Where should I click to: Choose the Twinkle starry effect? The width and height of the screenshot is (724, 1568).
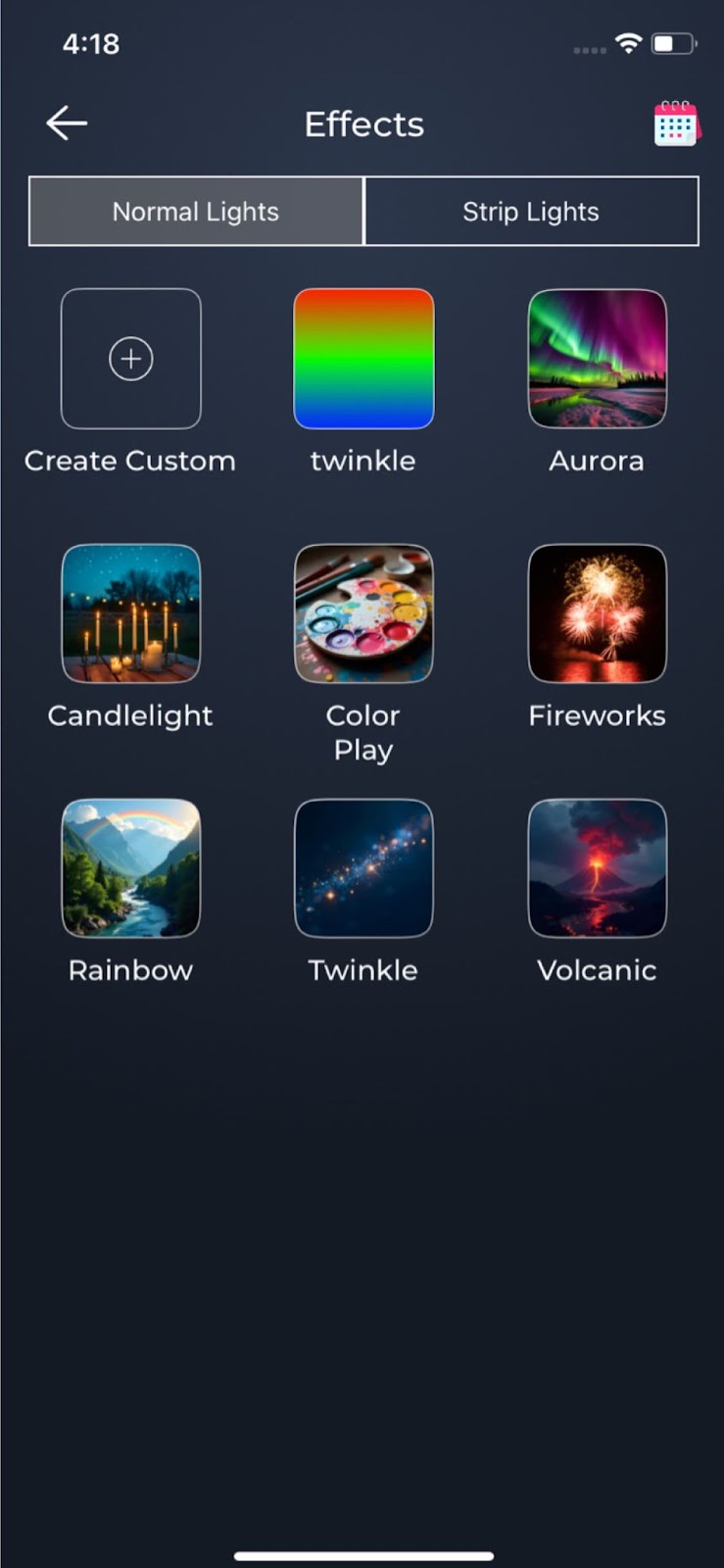click(363, 868)
